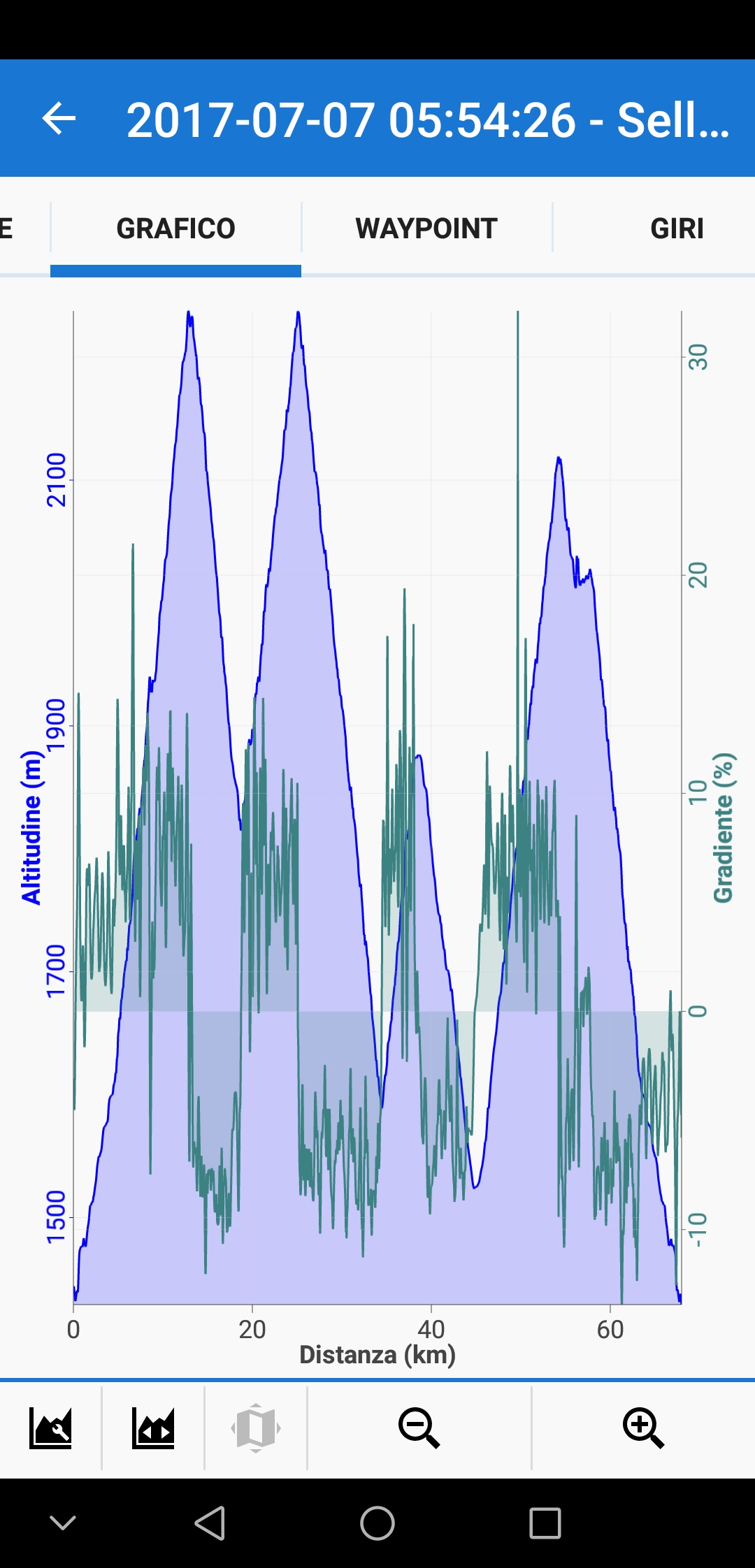Return to the Android home screen
Viewport: 755px width, 1568px height.
pos(377,1523)
